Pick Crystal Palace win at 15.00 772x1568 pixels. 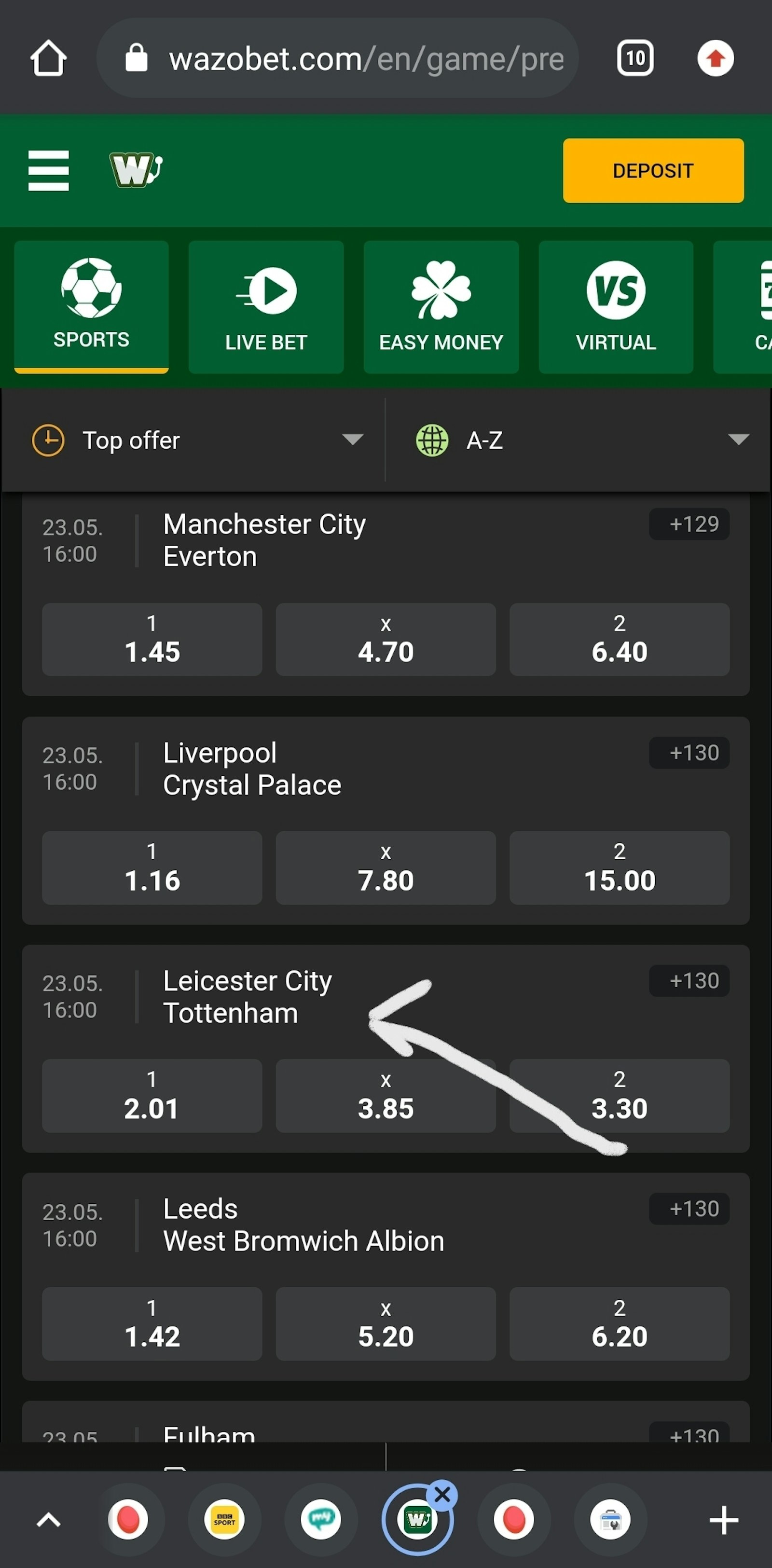point(619,867)
